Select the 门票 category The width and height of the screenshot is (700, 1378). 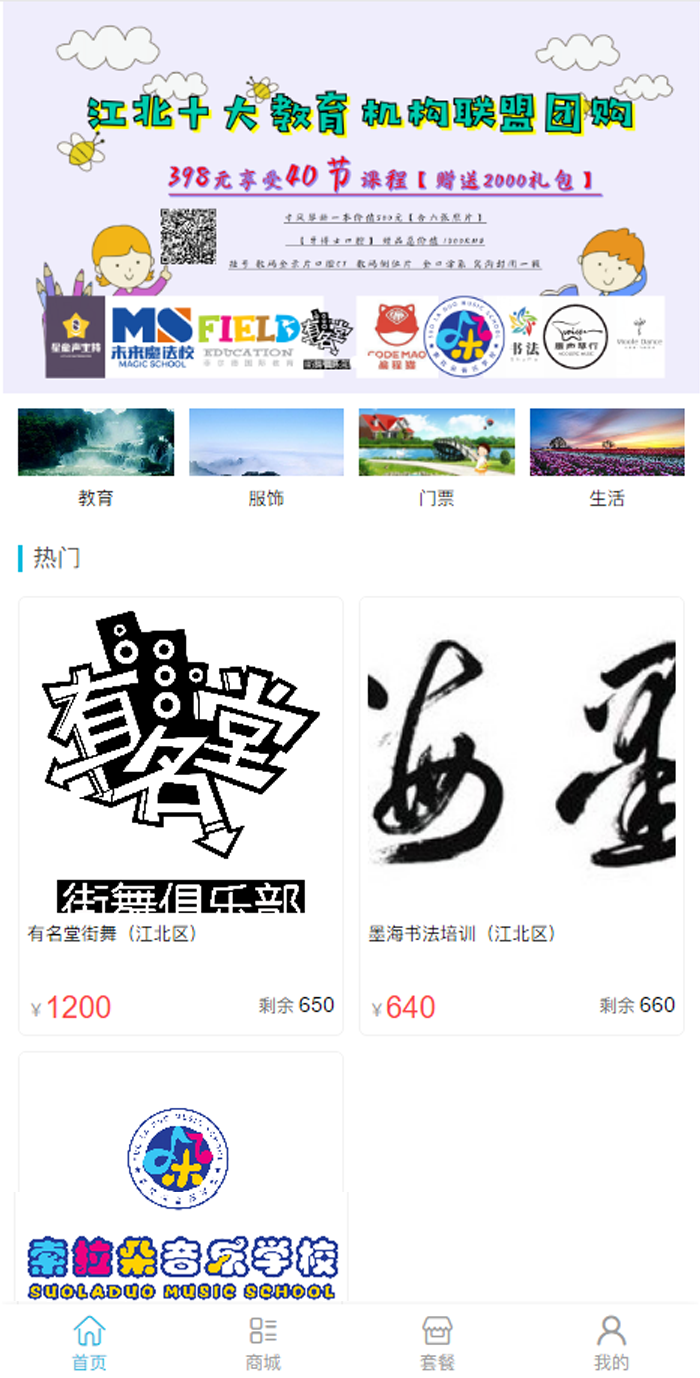[x=437, y=457]
